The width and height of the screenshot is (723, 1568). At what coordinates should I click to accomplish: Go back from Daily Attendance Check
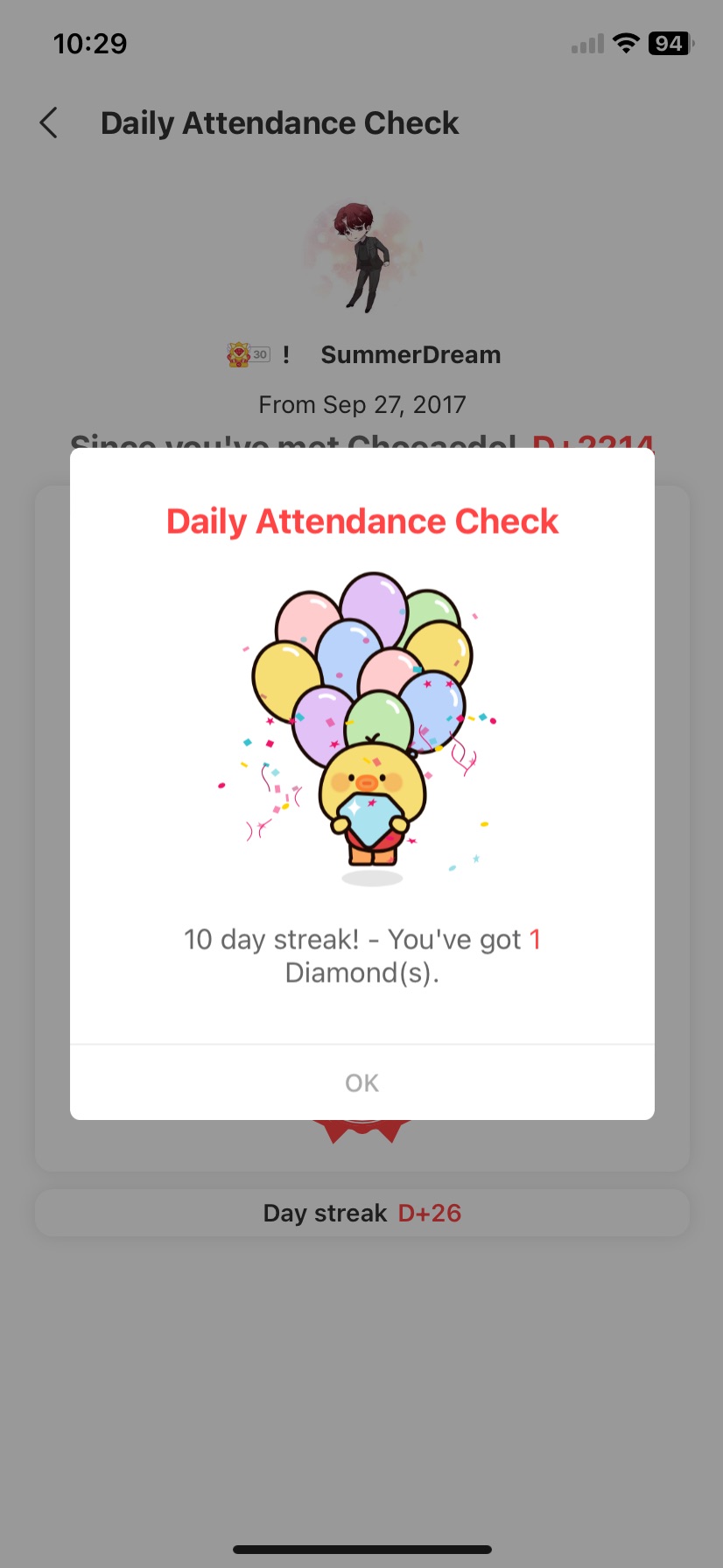[x=49, y=123]
